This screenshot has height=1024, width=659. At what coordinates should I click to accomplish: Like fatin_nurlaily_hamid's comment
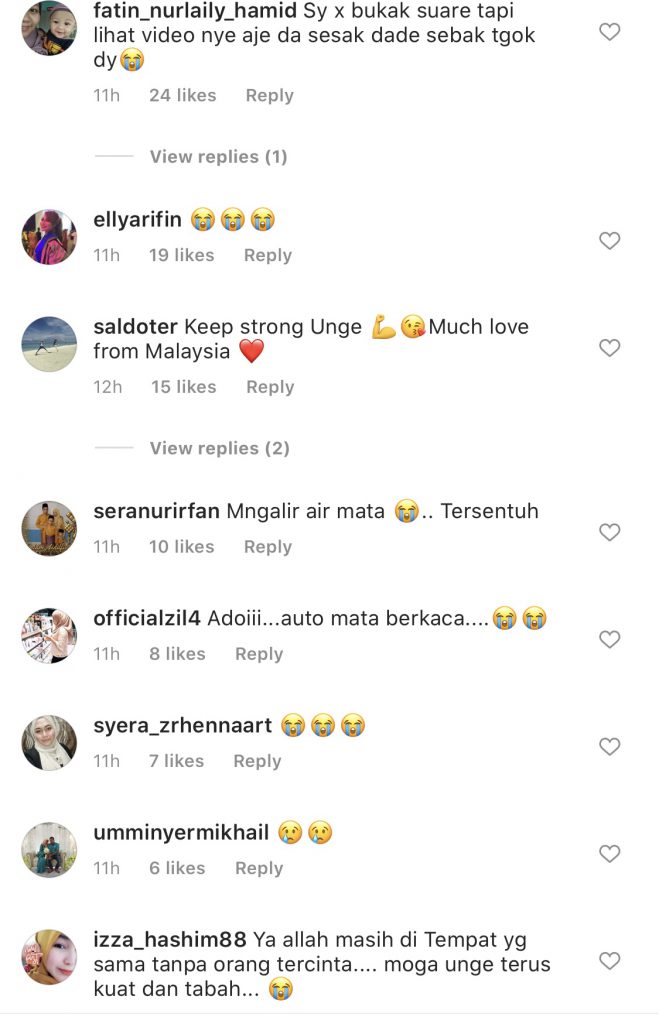[609, 32]
